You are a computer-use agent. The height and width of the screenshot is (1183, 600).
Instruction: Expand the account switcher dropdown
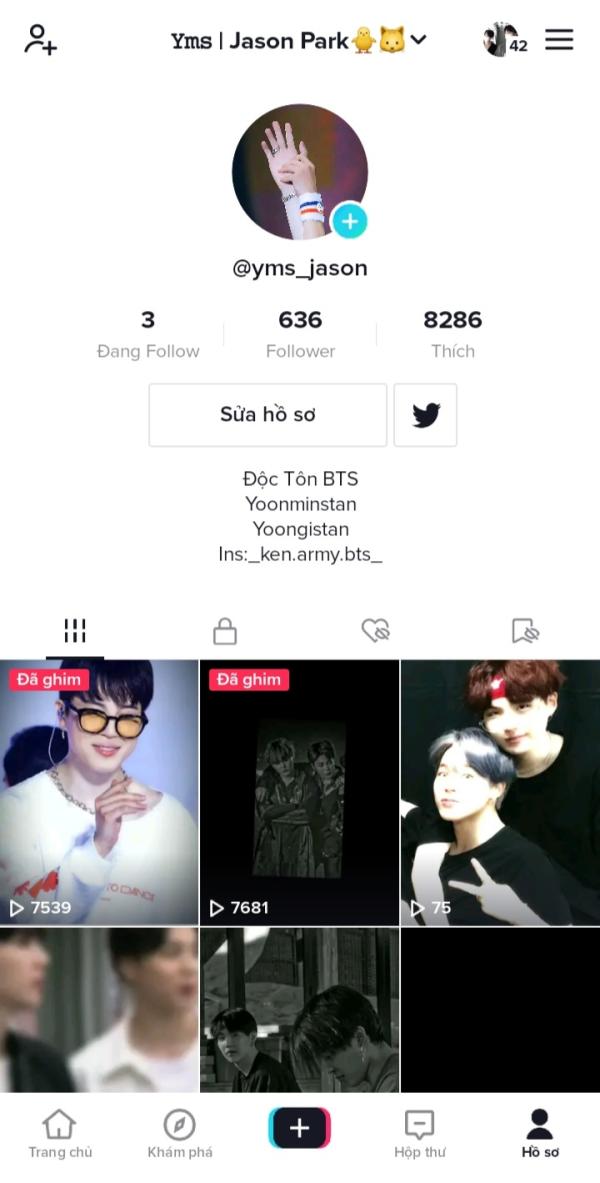418,40
